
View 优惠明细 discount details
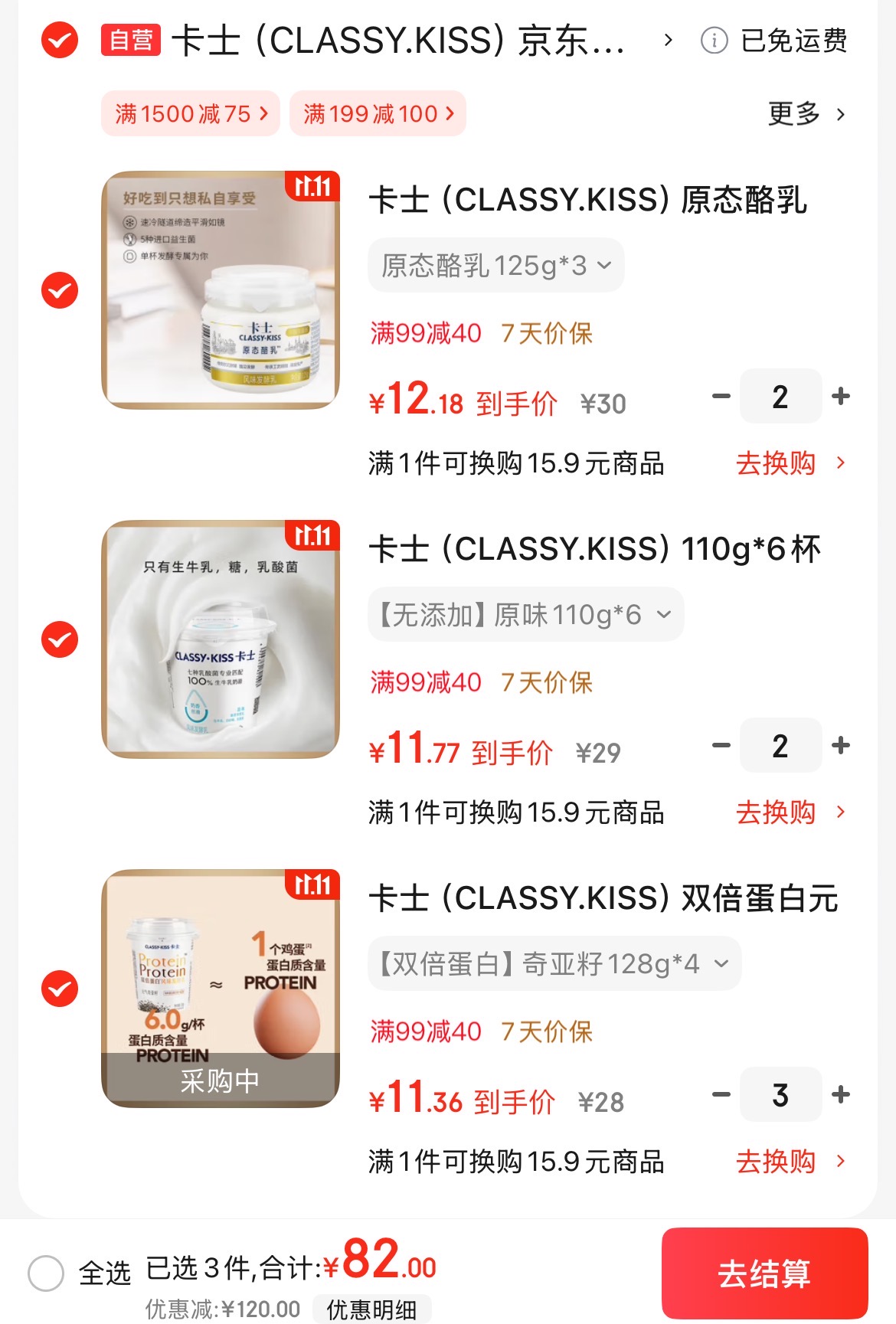coord(371,1309)
